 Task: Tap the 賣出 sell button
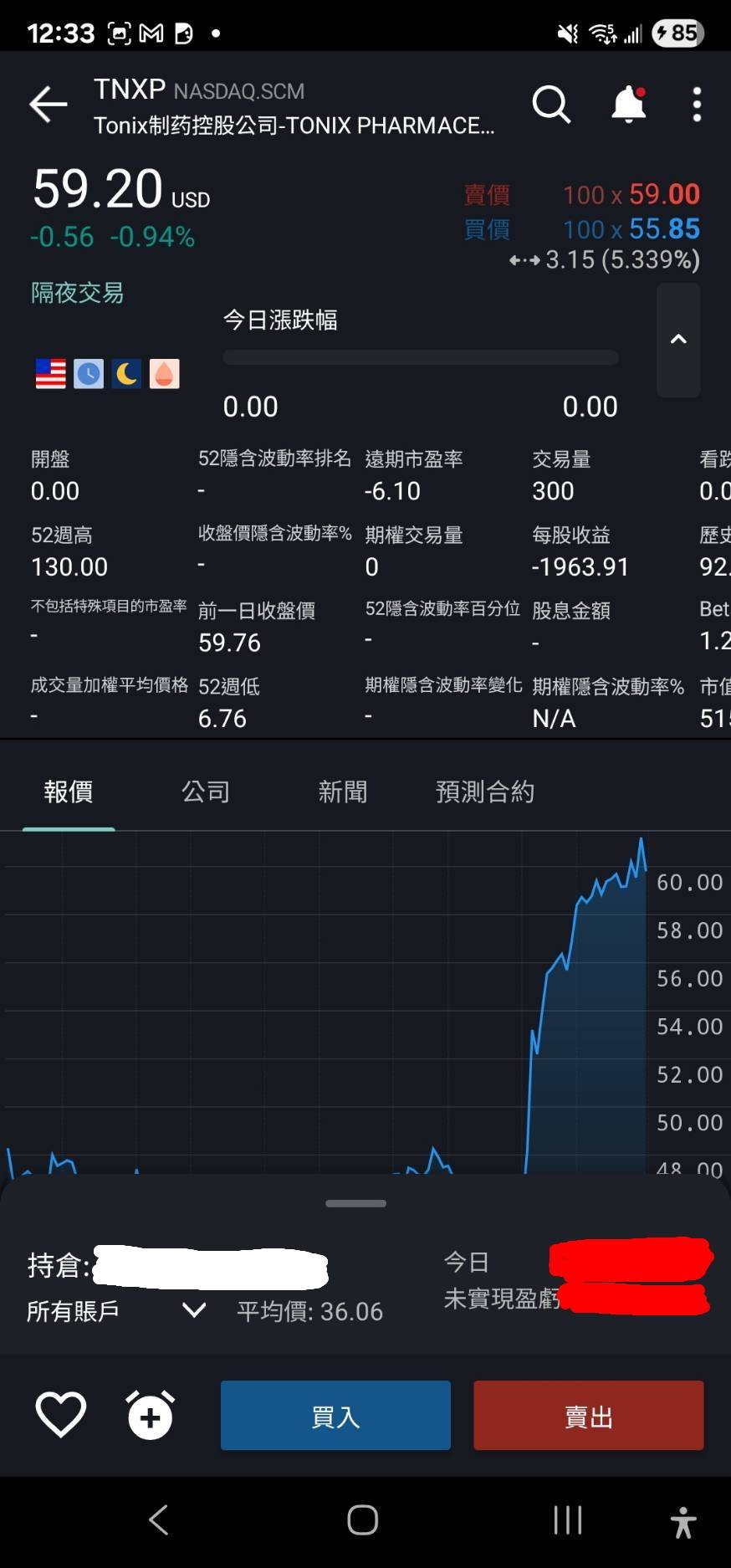pos(588,1416)
